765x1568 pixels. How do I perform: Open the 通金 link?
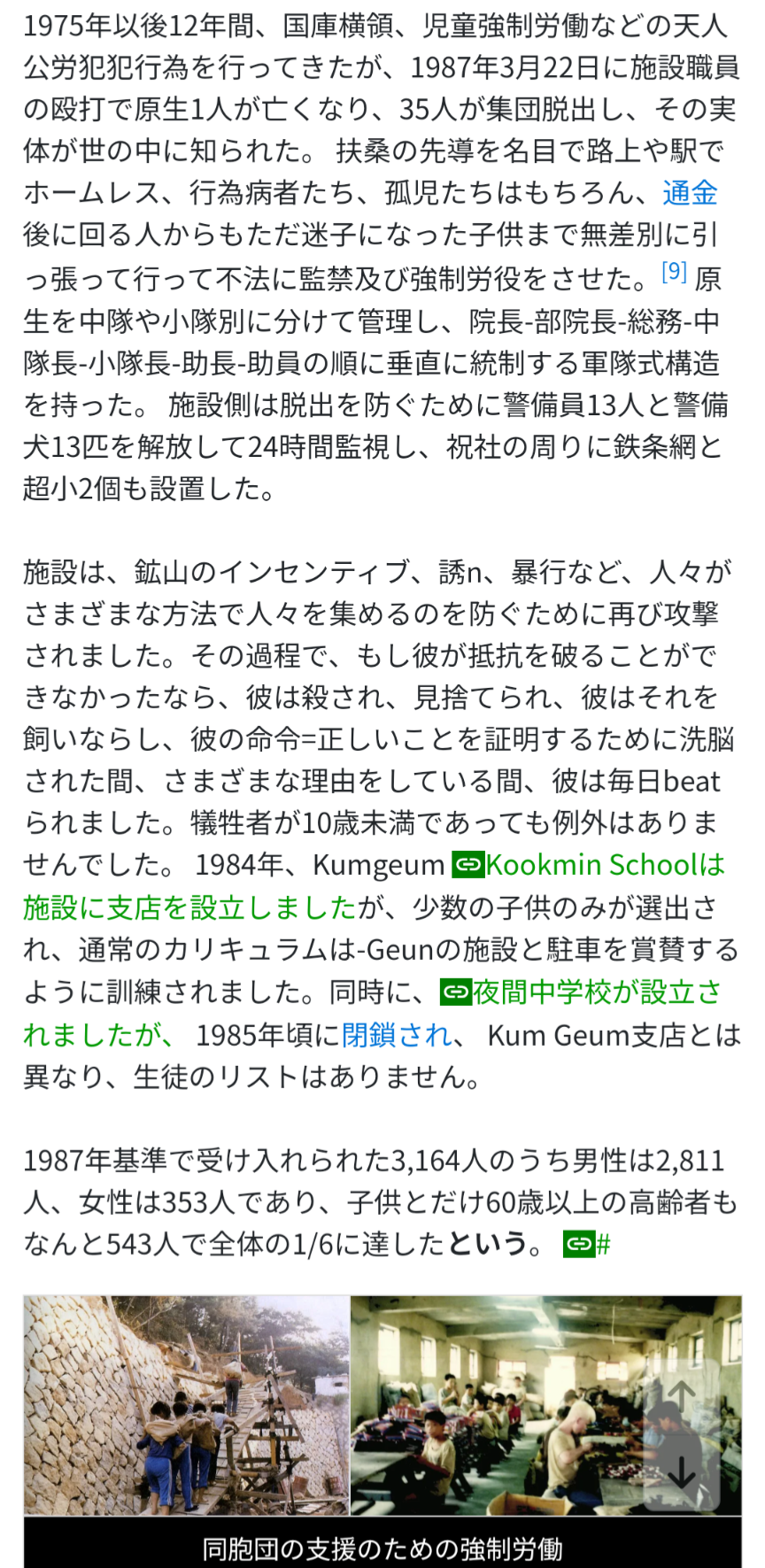689,193
